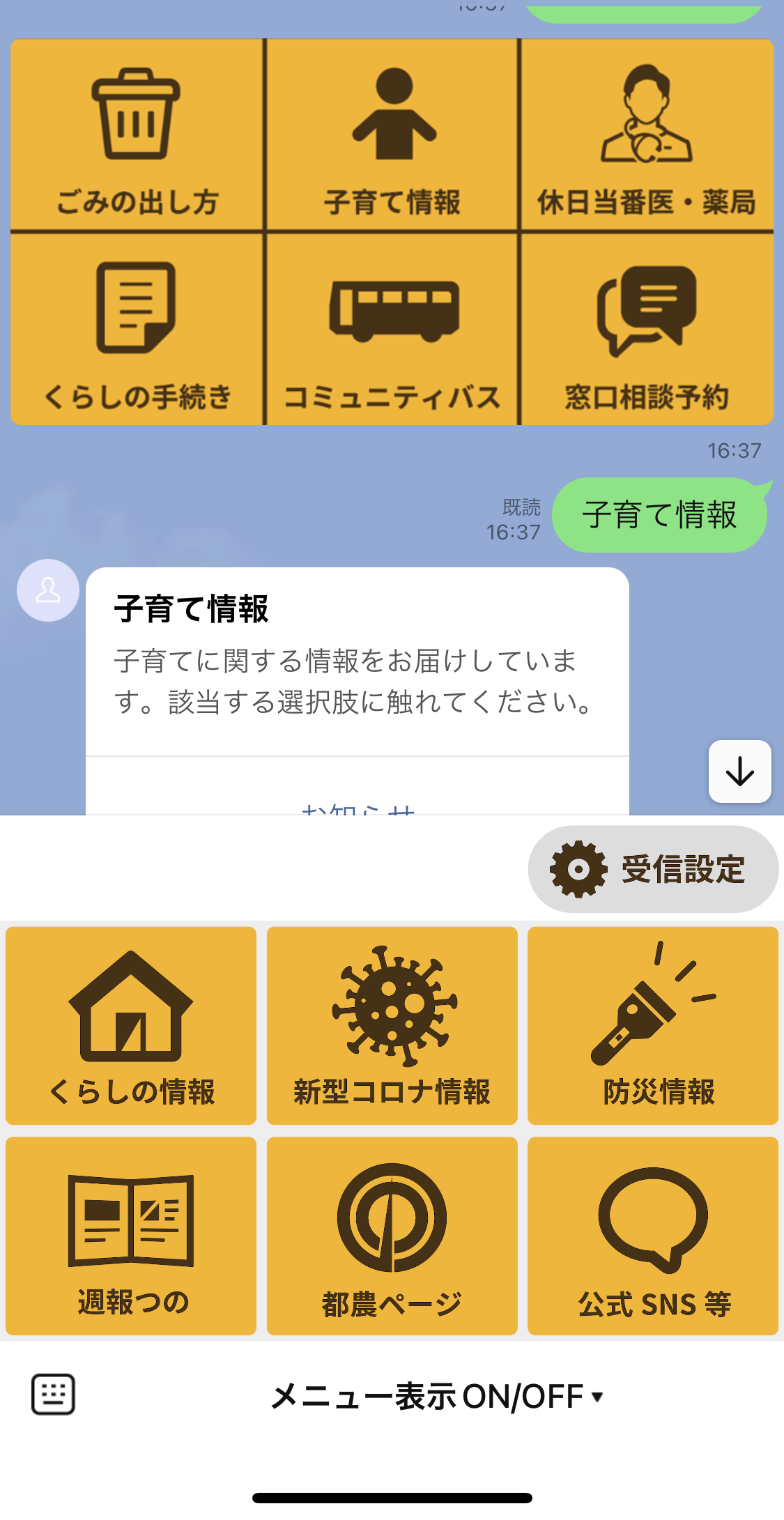Toggle メニュー表示 ON/OFF menu display
Image resolution: width=784 pixels, height=1520 pixels.
[437, 1396]
